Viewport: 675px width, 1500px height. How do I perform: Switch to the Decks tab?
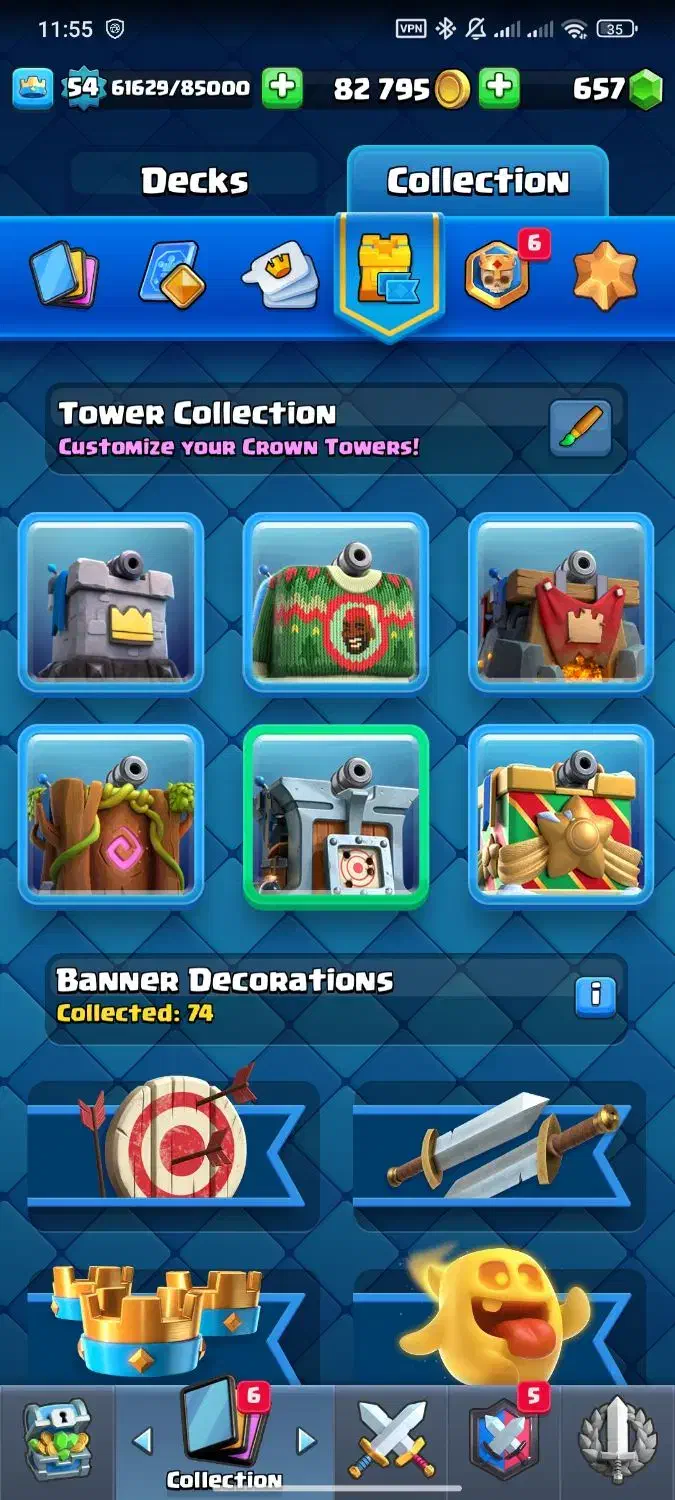point(195,181)
